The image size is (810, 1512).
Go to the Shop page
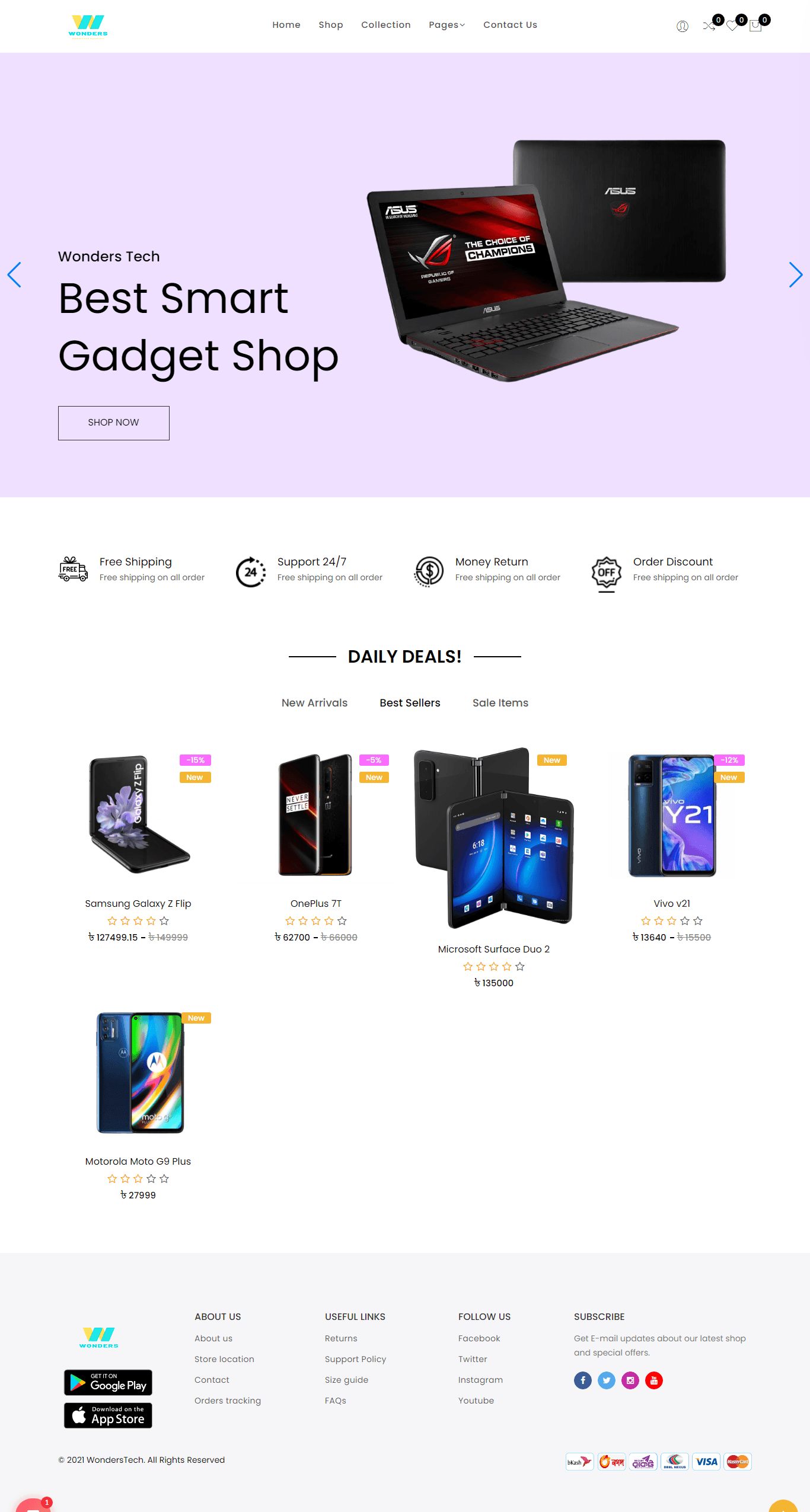[x=330, y=25]
